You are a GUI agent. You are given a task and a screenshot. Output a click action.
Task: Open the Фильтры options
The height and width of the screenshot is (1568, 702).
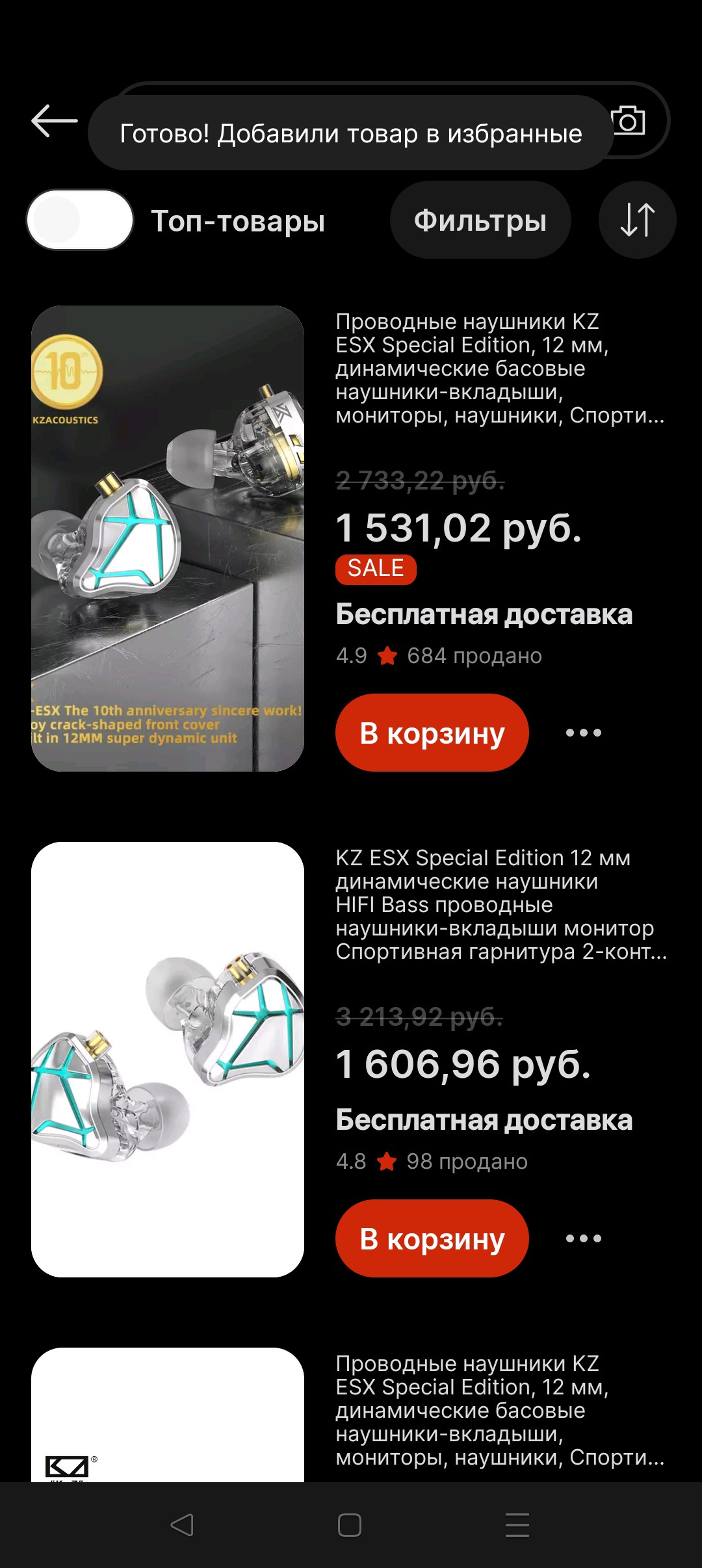[480, 220]
